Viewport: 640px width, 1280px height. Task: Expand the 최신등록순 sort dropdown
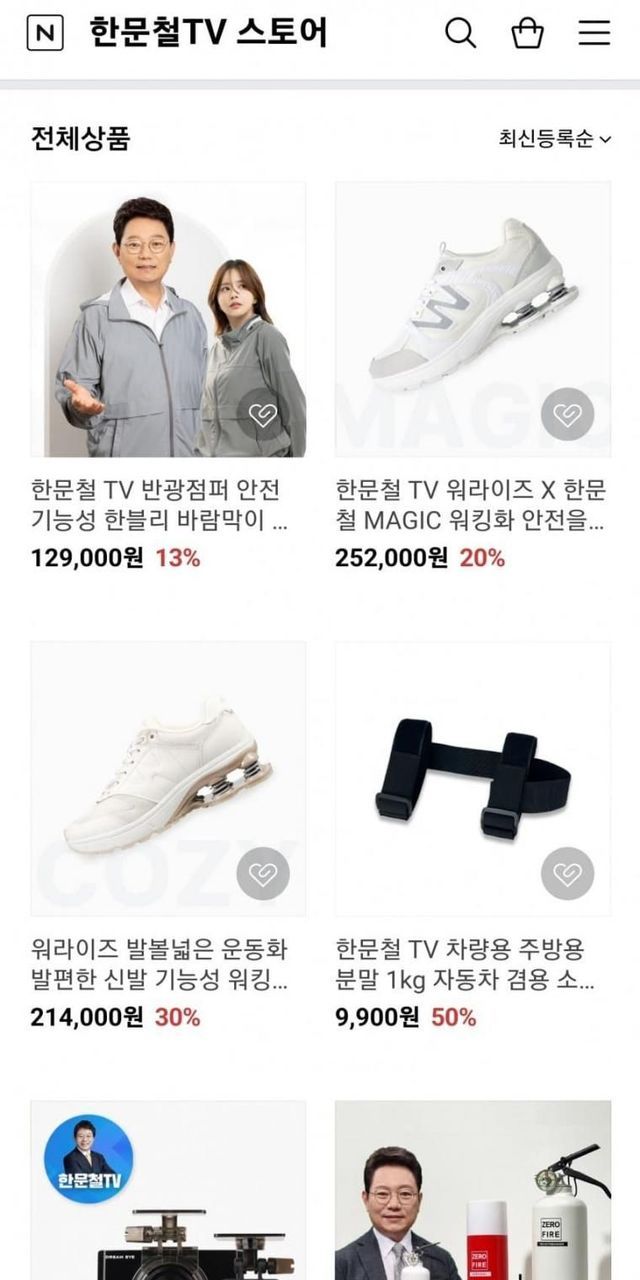[555, 139]
